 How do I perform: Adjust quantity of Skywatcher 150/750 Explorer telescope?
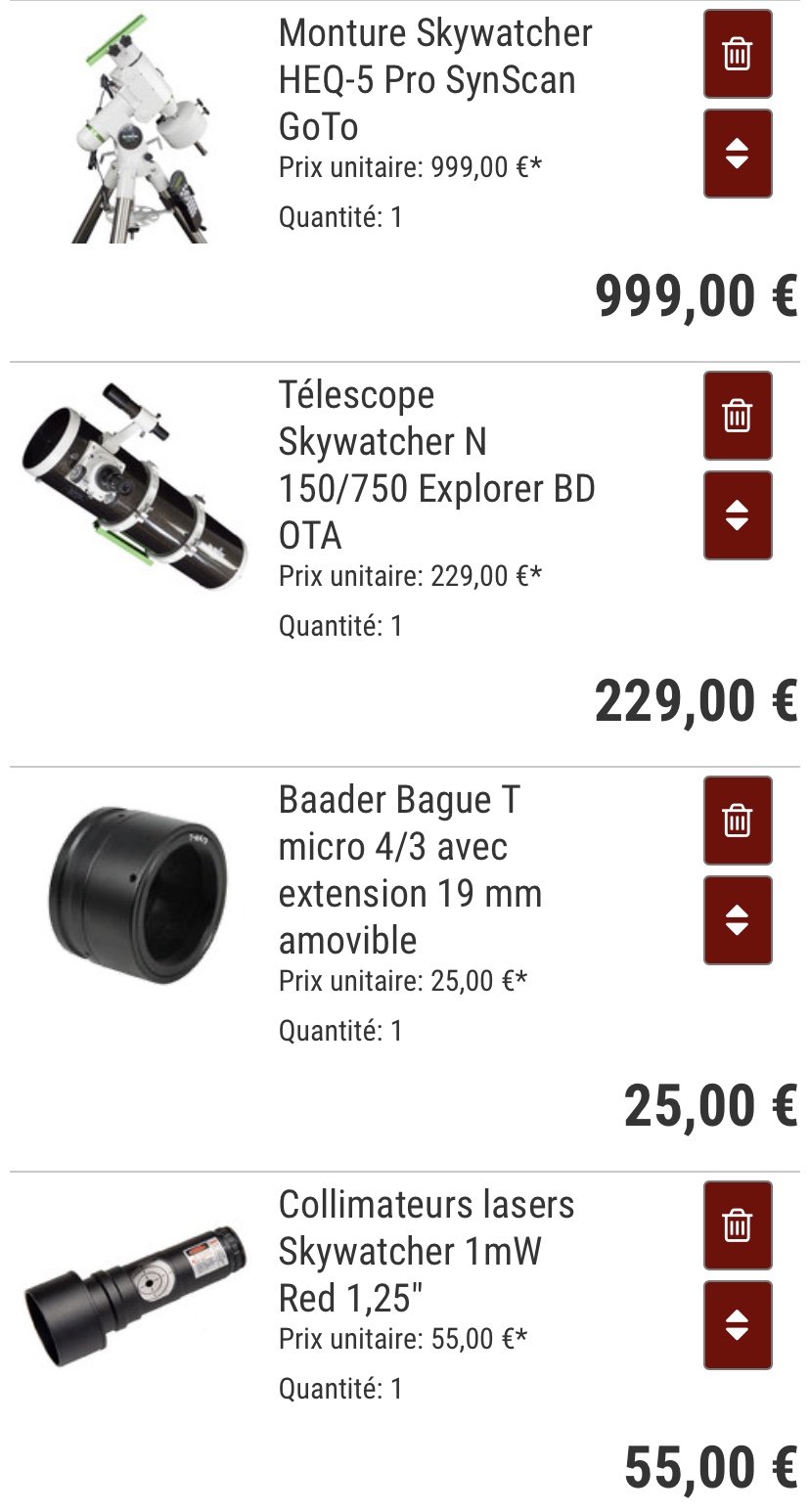(x=738, y=515)
